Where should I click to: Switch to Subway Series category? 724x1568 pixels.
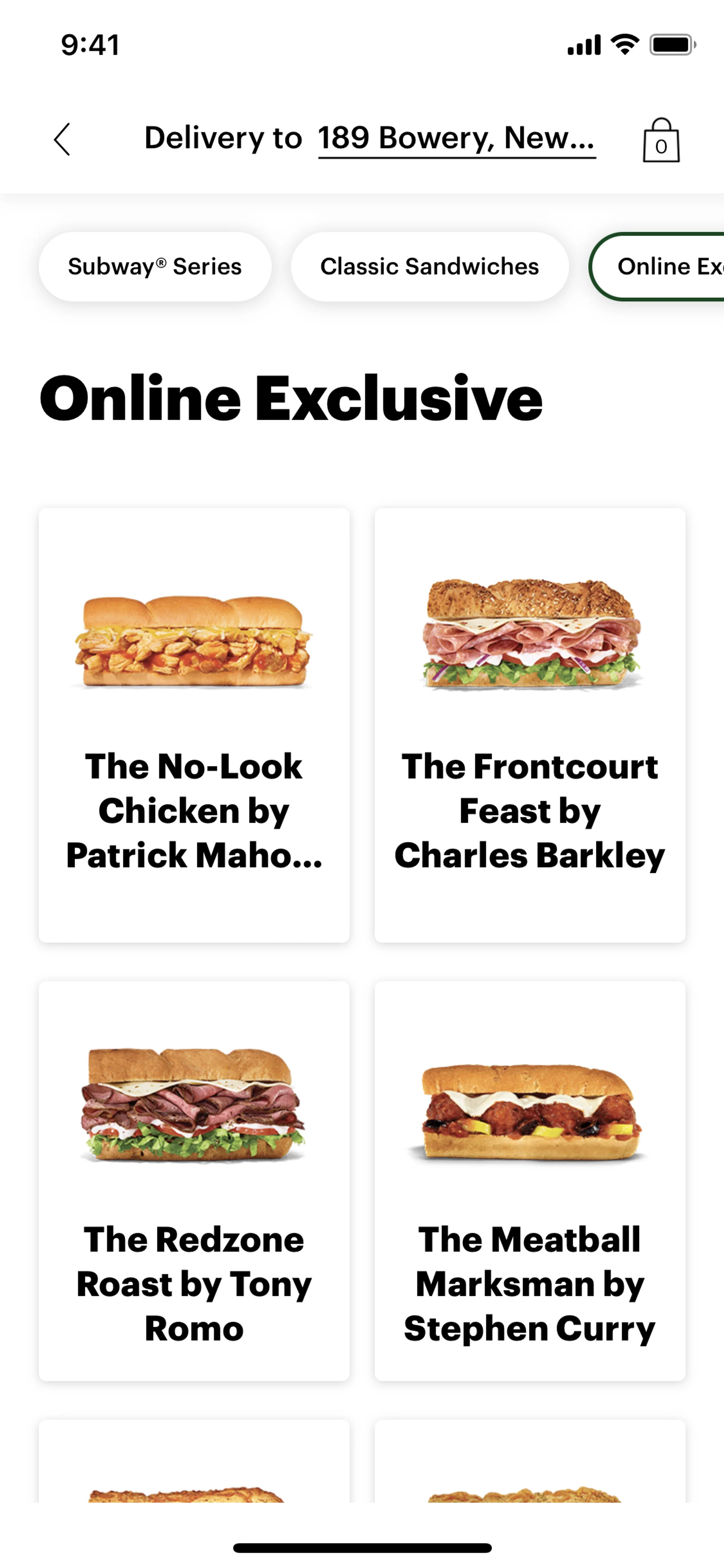155,267
